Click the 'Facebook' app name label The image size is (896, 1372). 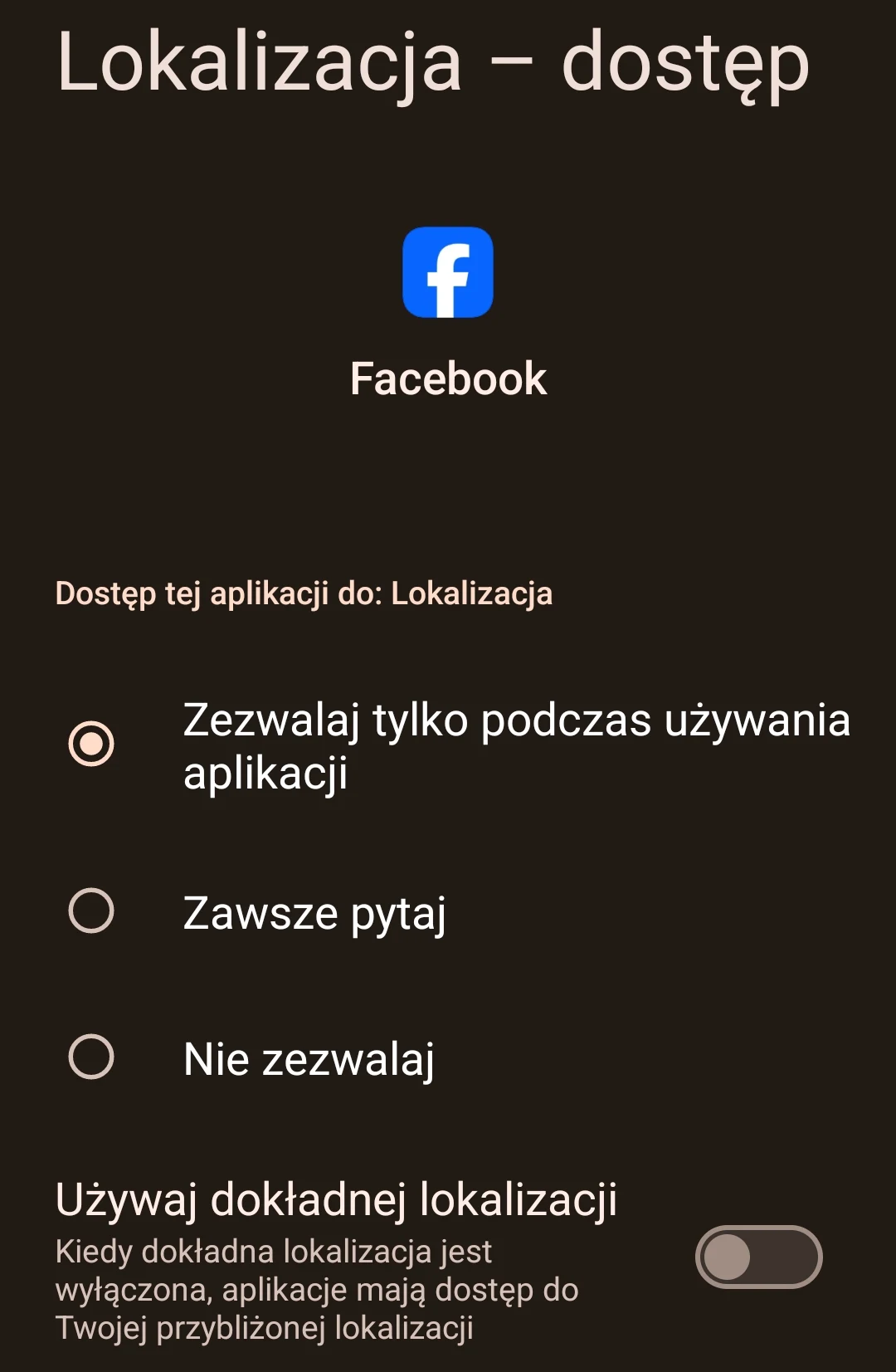coord(448,378)
